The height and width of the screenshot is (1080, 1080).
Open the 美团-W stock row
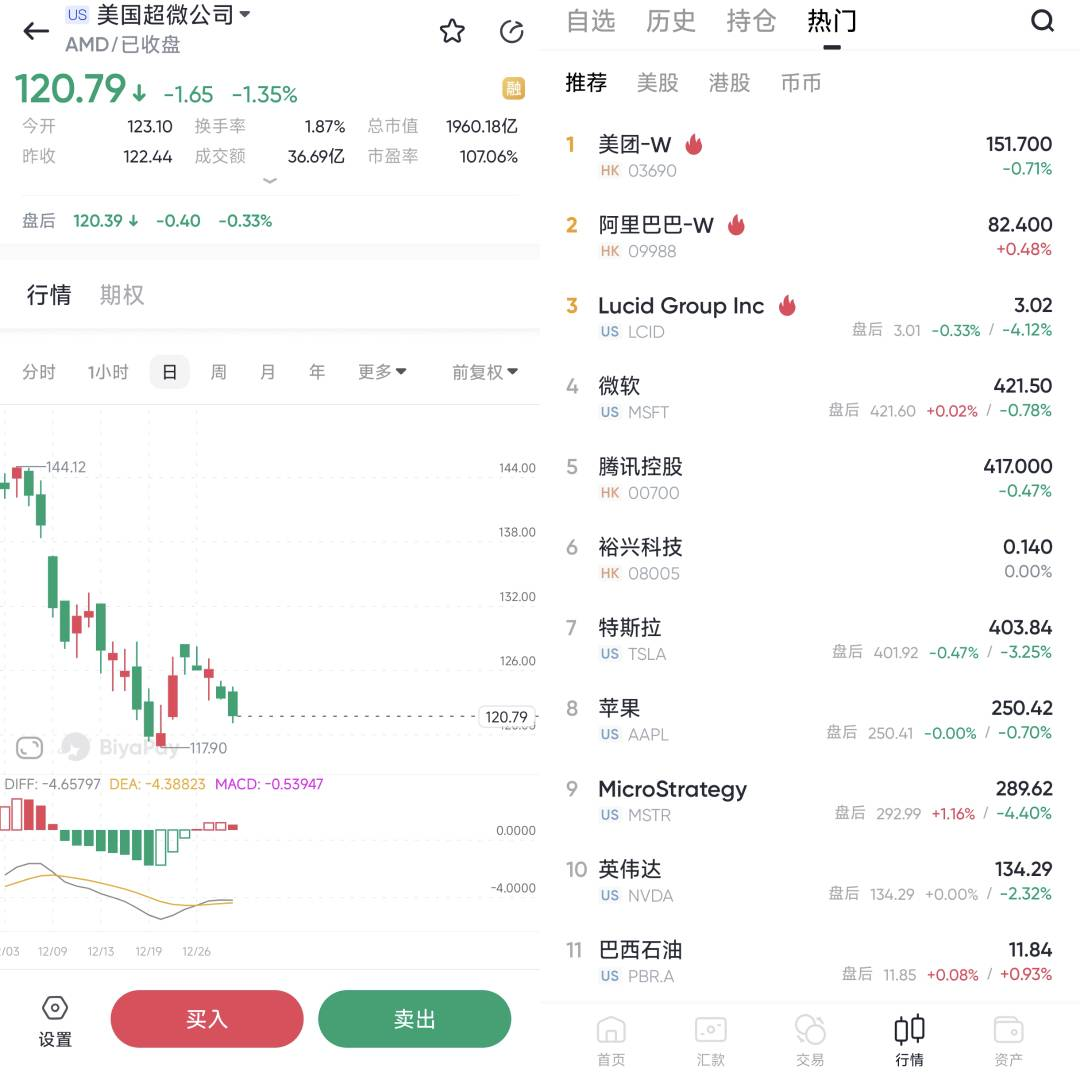tap(810, 156)
